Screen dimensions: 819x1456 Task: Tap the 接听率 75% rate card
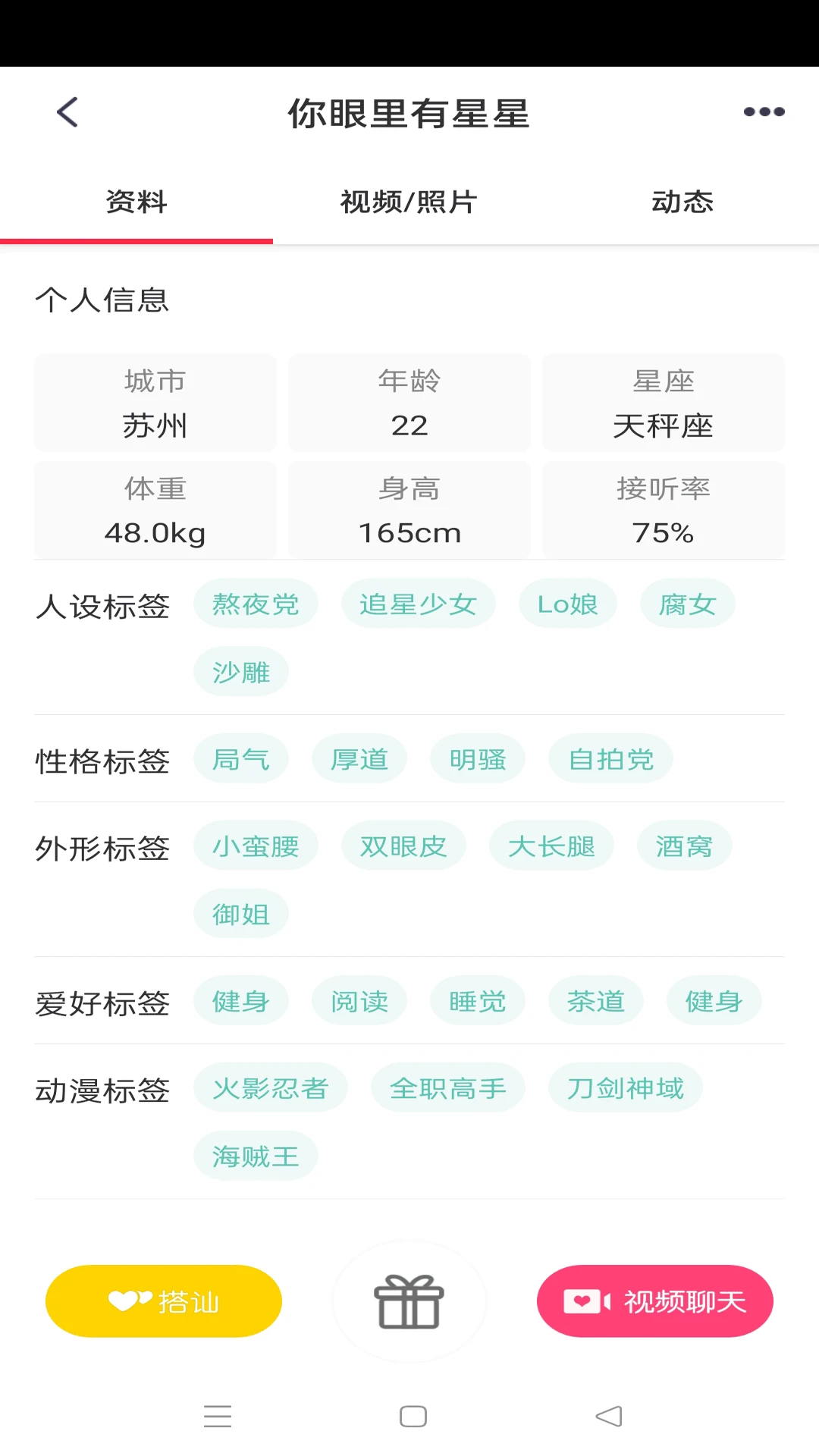click(x=664, y=510)
